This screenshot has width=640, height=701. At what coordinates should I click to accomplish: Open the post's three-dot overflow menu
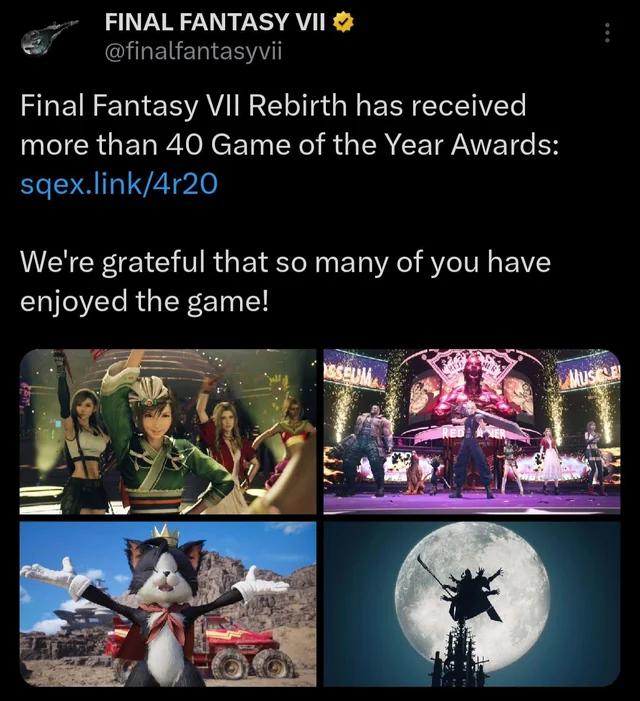[x=606, y=33]
